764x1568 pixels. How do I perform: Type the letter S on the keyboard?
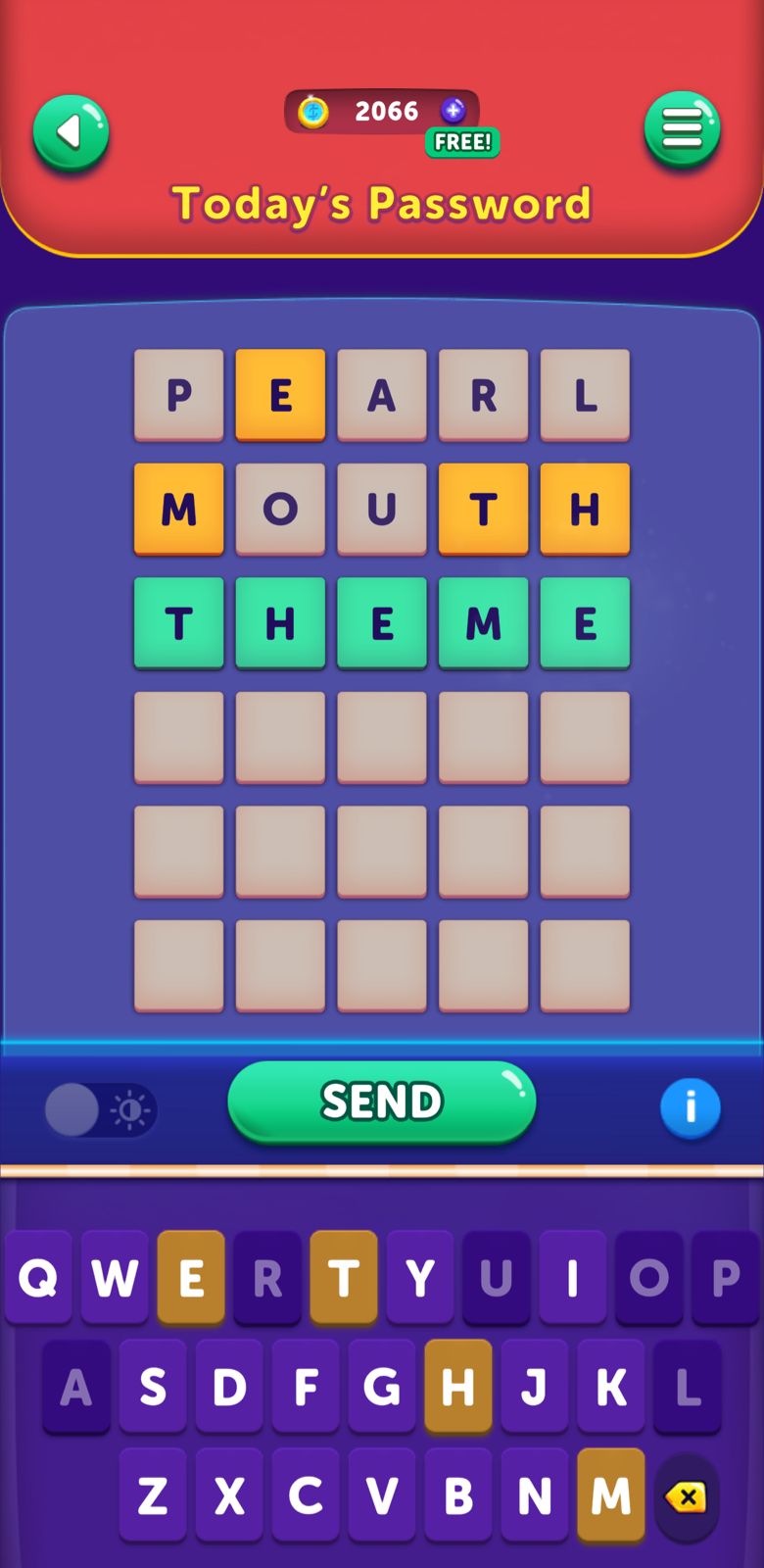tap(153, 1387)
